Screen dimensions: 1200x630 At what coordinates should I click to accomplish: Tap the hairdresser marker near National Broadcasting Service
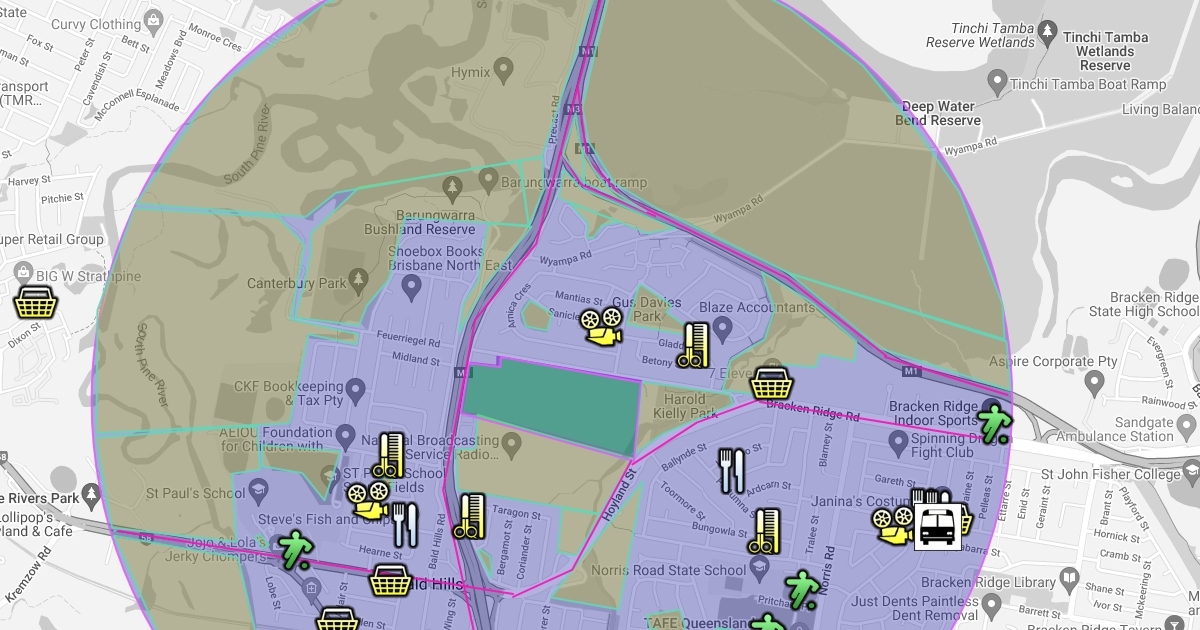[390, 455]
